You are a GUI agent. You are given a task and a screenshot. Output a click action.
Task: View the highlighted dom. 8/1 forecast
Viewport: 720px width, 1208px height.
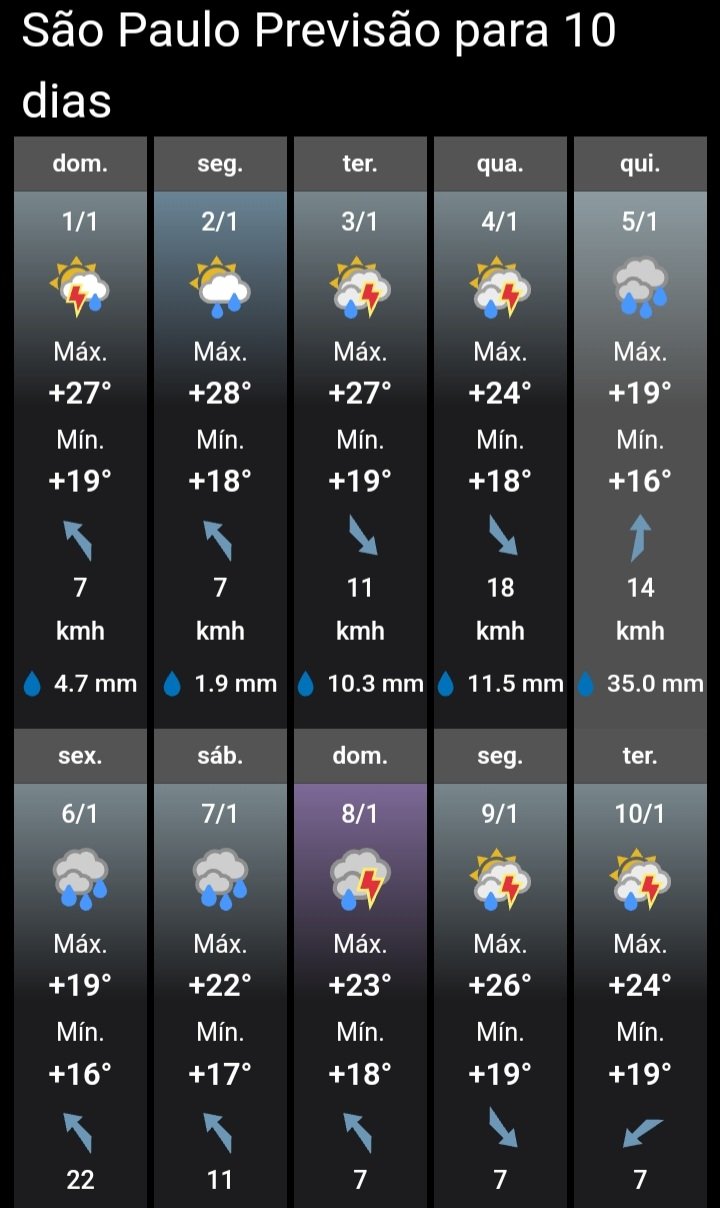click(x=360, y=968)
